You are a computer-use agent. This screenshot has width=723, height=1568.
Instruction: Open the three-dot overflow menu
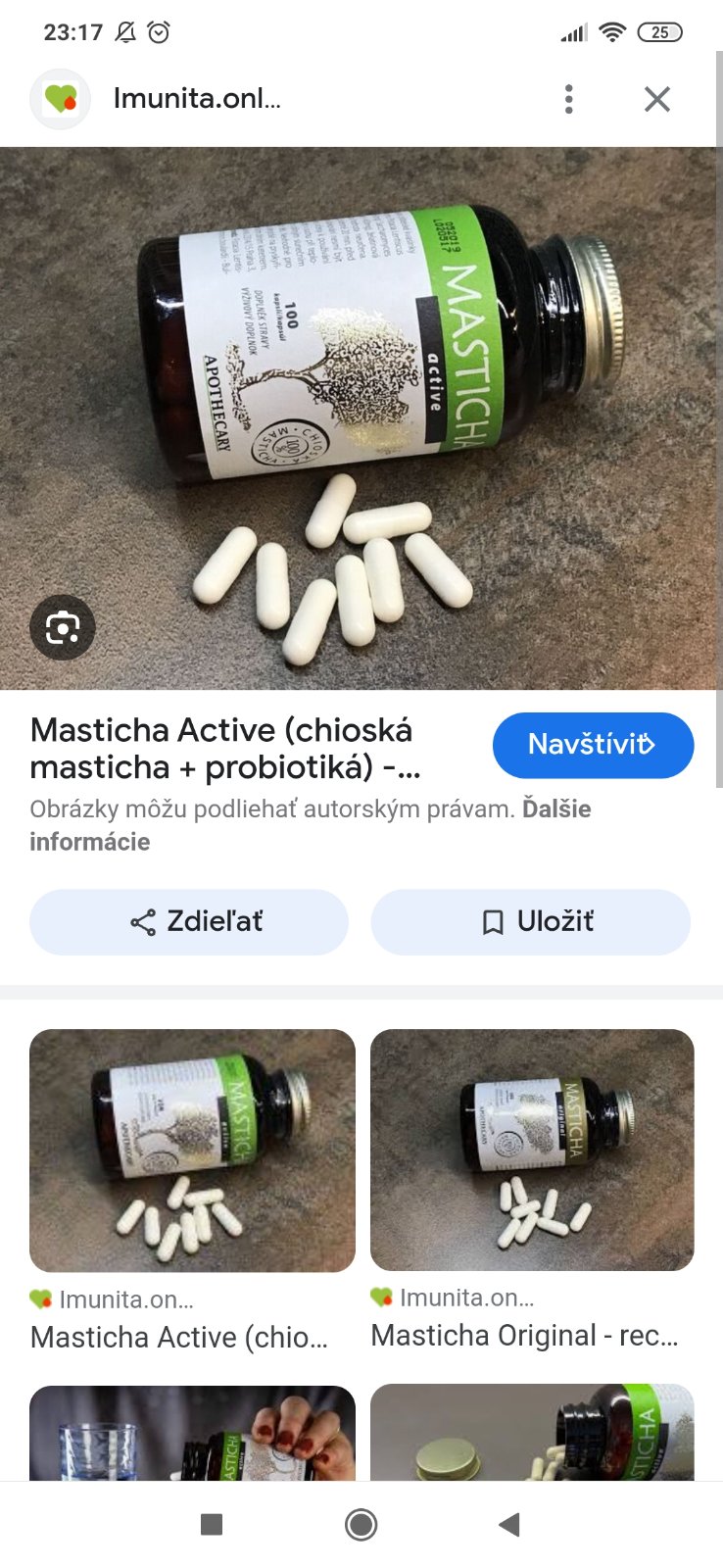[568, 99]
